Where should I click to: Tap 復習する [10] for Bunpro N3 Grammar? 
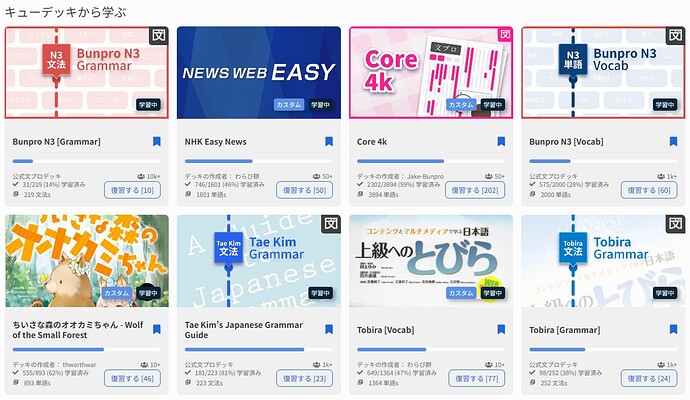tap(132, 190)
